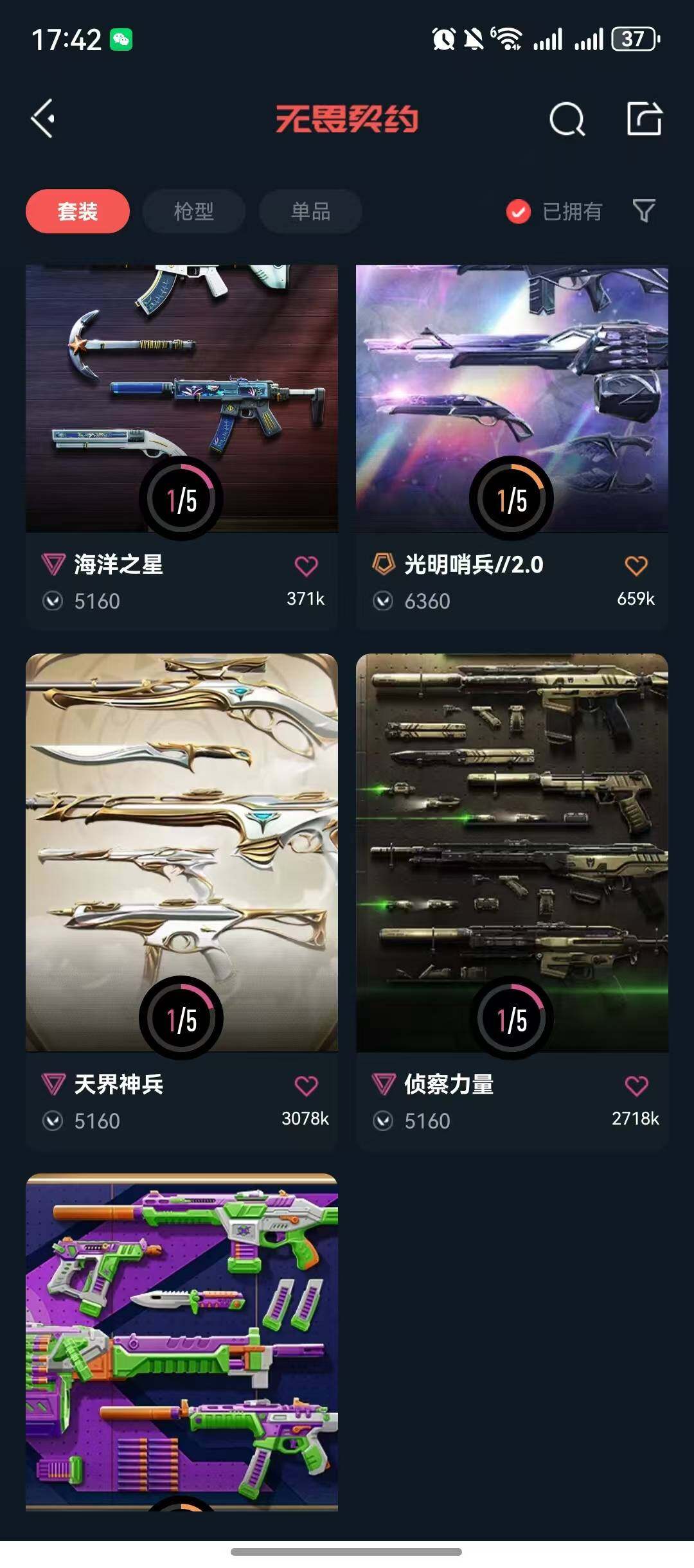Like the 侦察力量 bundle
Viewport: 694px width, 1568px height.
[636, 1085]
